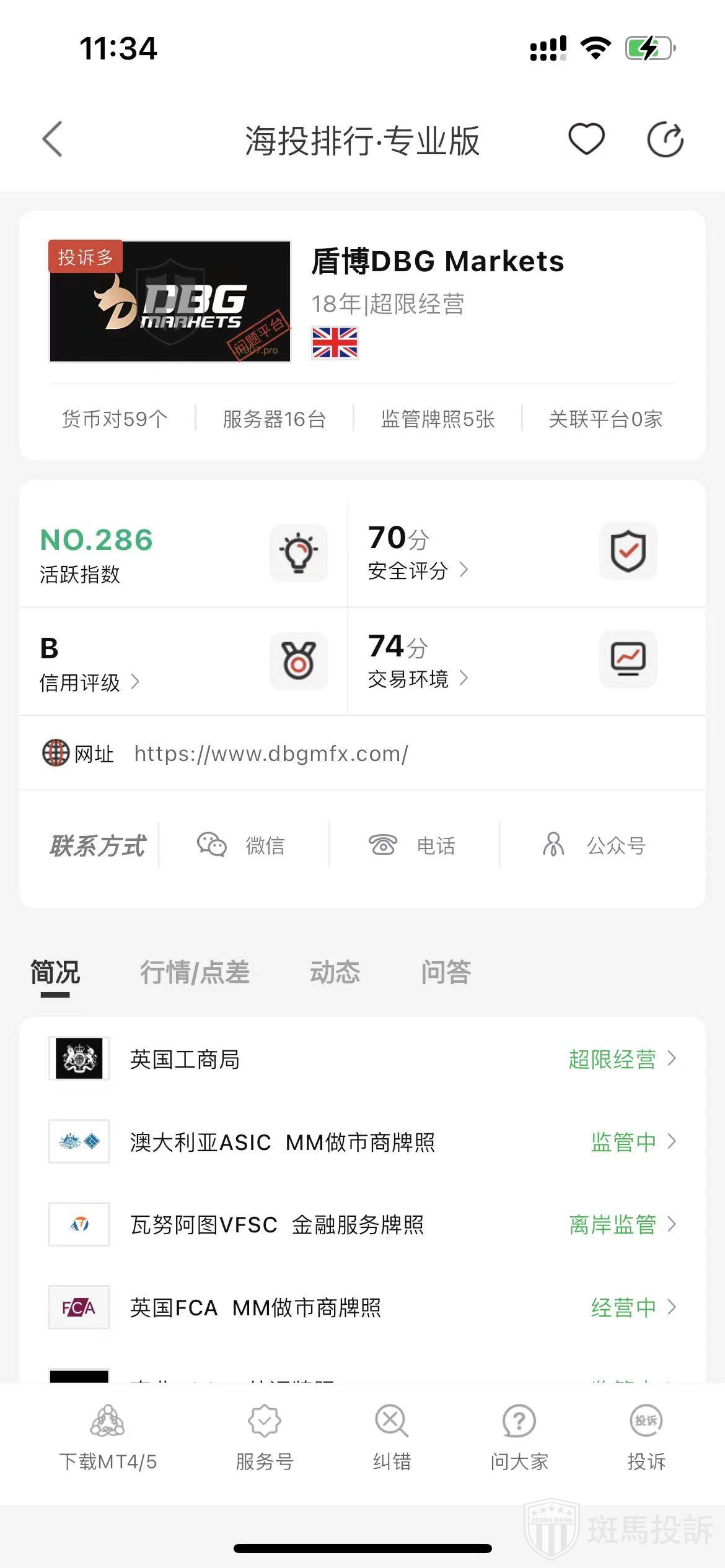This screenshot has width=725, height=1568.
Task: Contact via 电话
Action: point(413,845)
